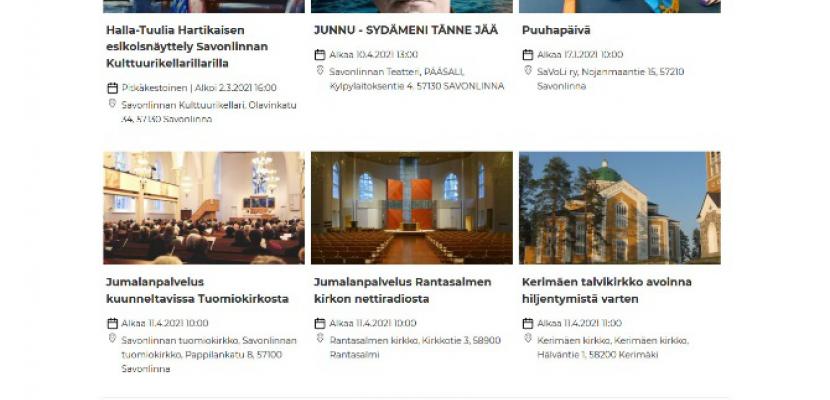Open JUNNU - SYDÄMENI TÄNNE JÄÄ event
The image size is (830, 400).
[x=405, y=30]
